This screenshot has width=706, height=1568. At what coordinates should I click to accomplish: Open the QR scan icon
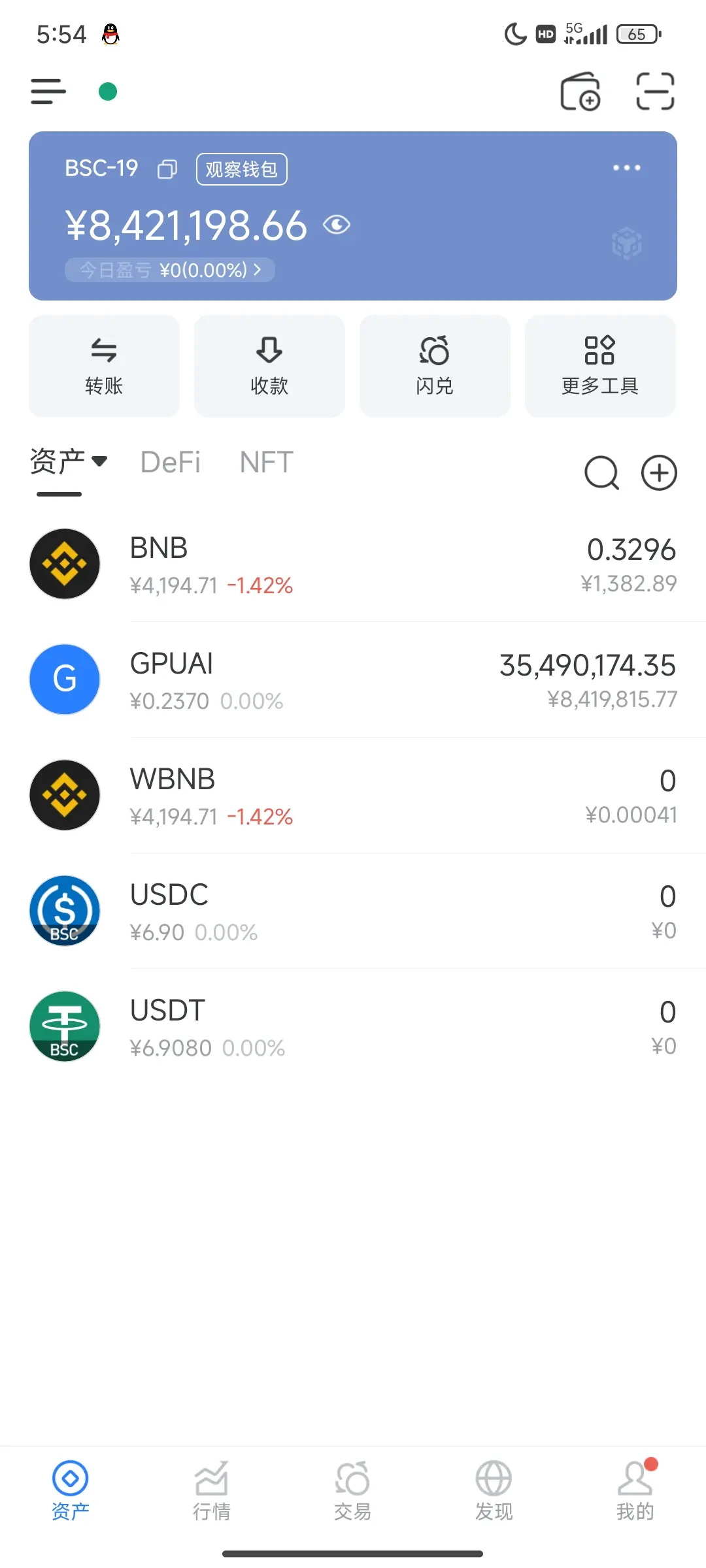point(655,91)
